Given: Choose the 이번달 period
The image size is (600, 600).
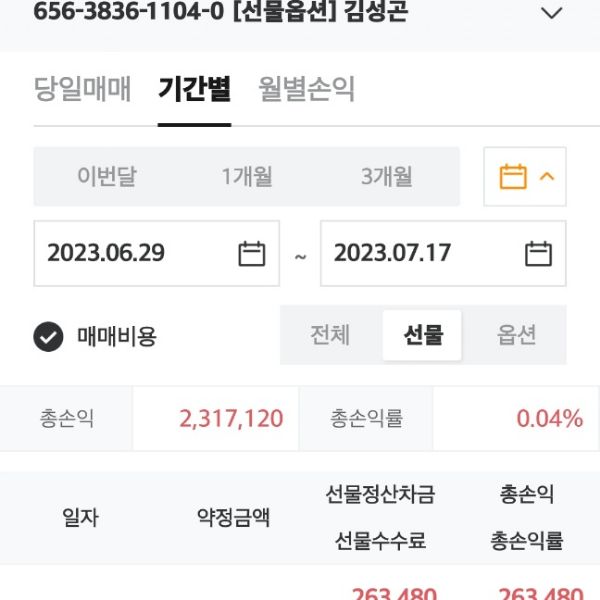Looking at the screenshot, I should click(x=106, y=177).
